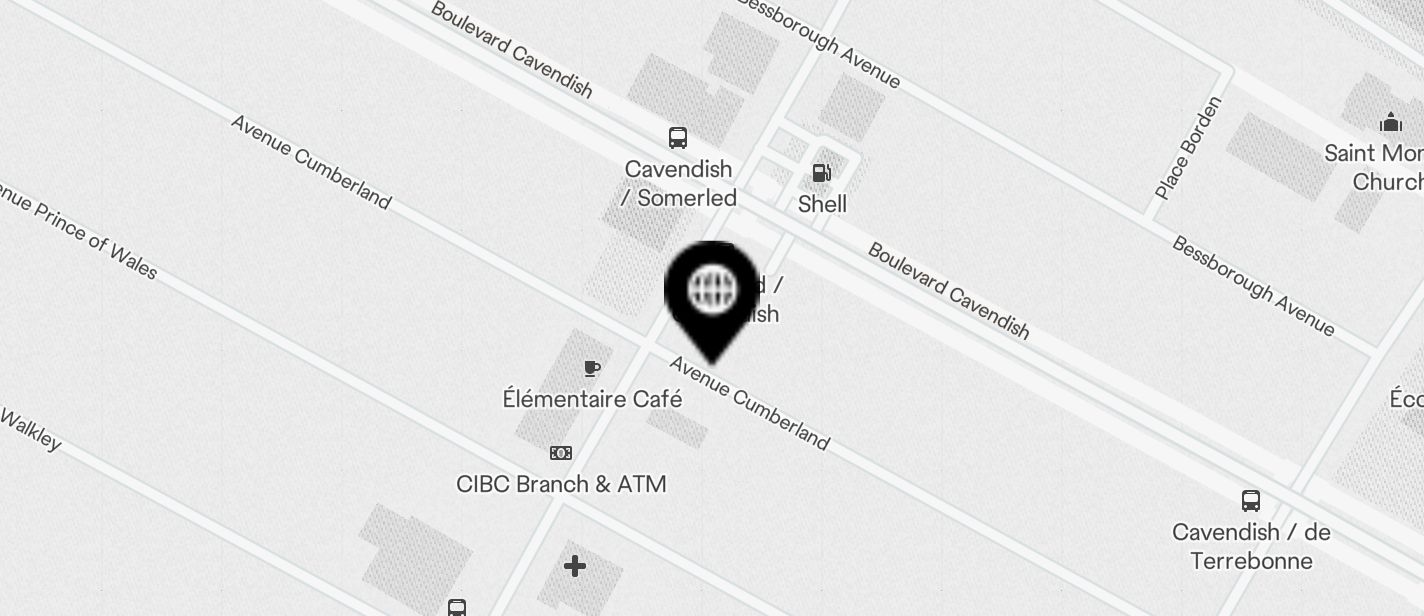This screenshot has height=616, width=1424.
Task: Open the CIBC Branch & ATM marker
Action: coord(561,453)
